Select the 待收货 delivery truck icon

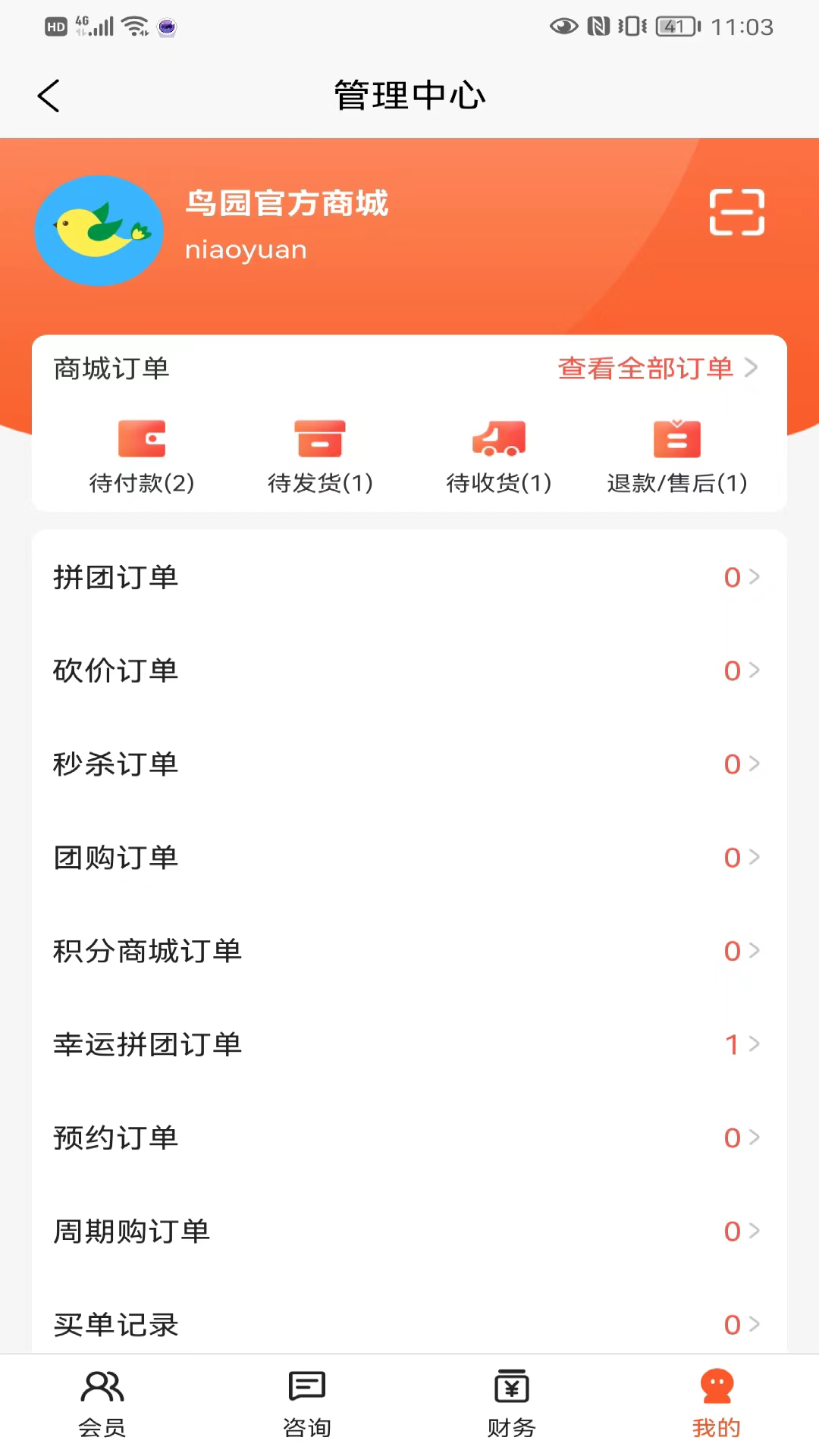point(498,438)
